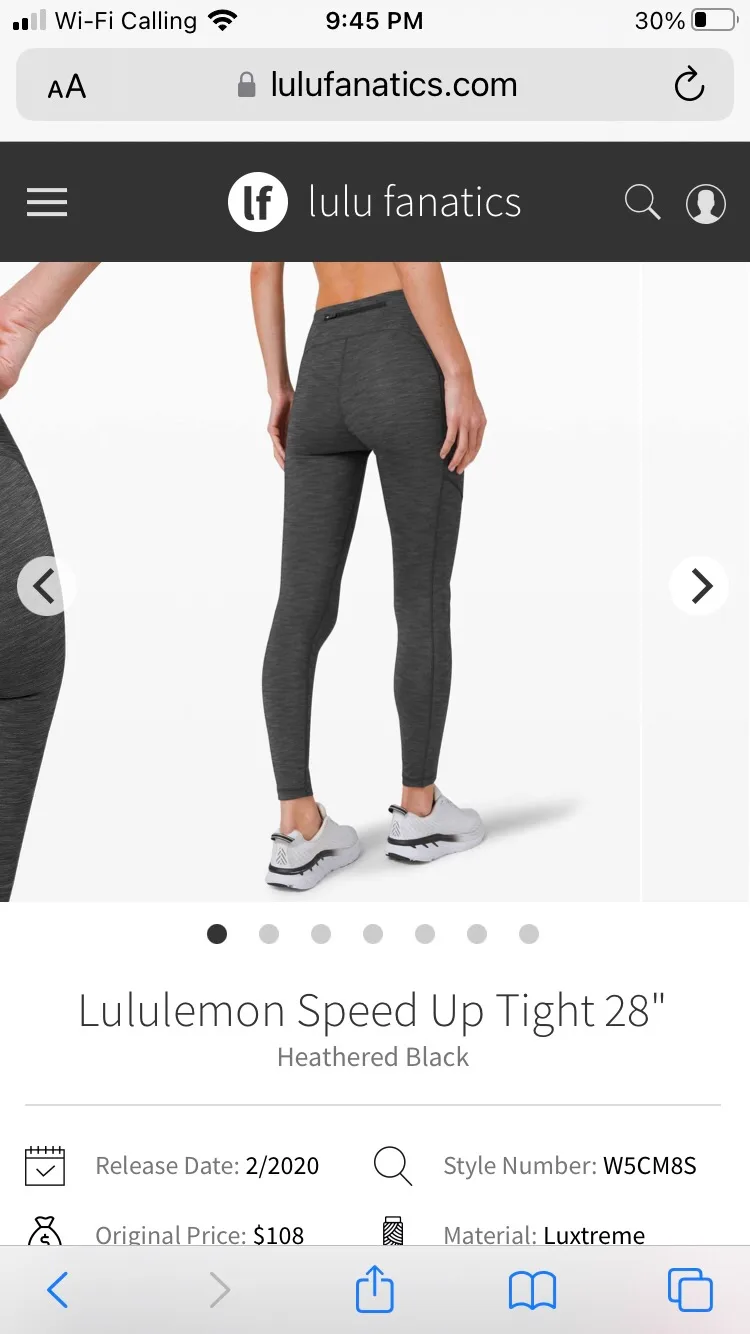This screenshot has height=1334, width=750.
Task: Open the Safari share sheet
Action: [374, 1290]
